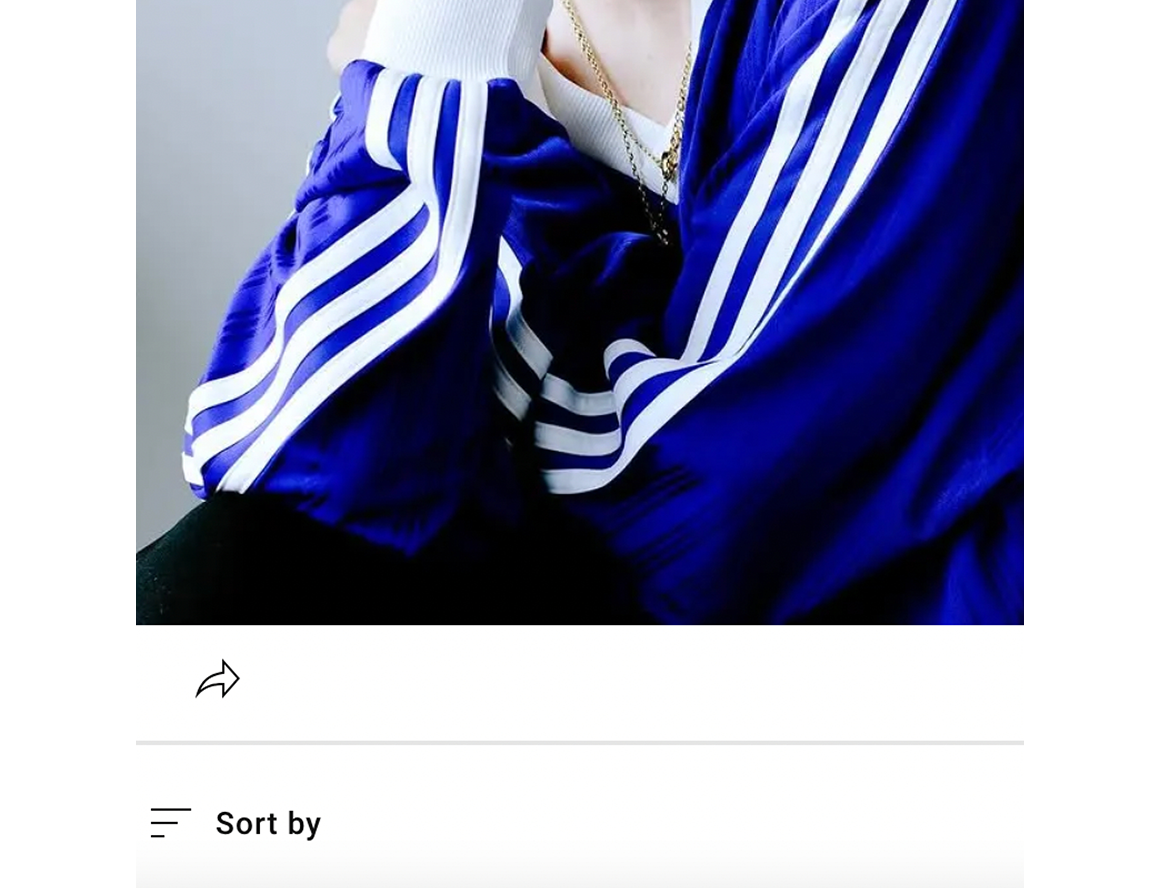The width and height of the screenshot is (1160, 888).
Task: Open the blue striped jacket photo
Action: point(580,310)
